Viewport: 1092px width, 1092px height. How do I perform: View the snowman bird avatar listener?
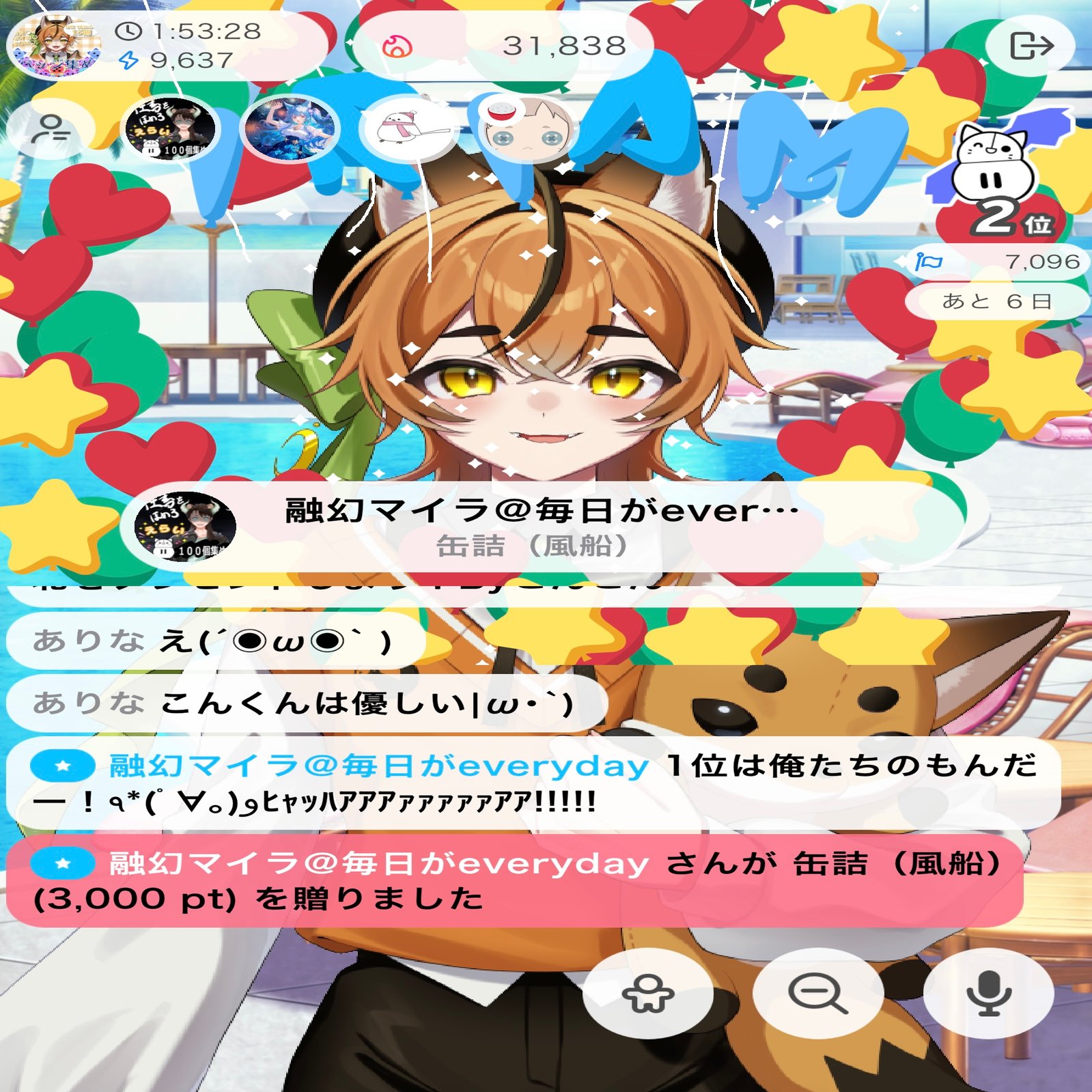408,129
